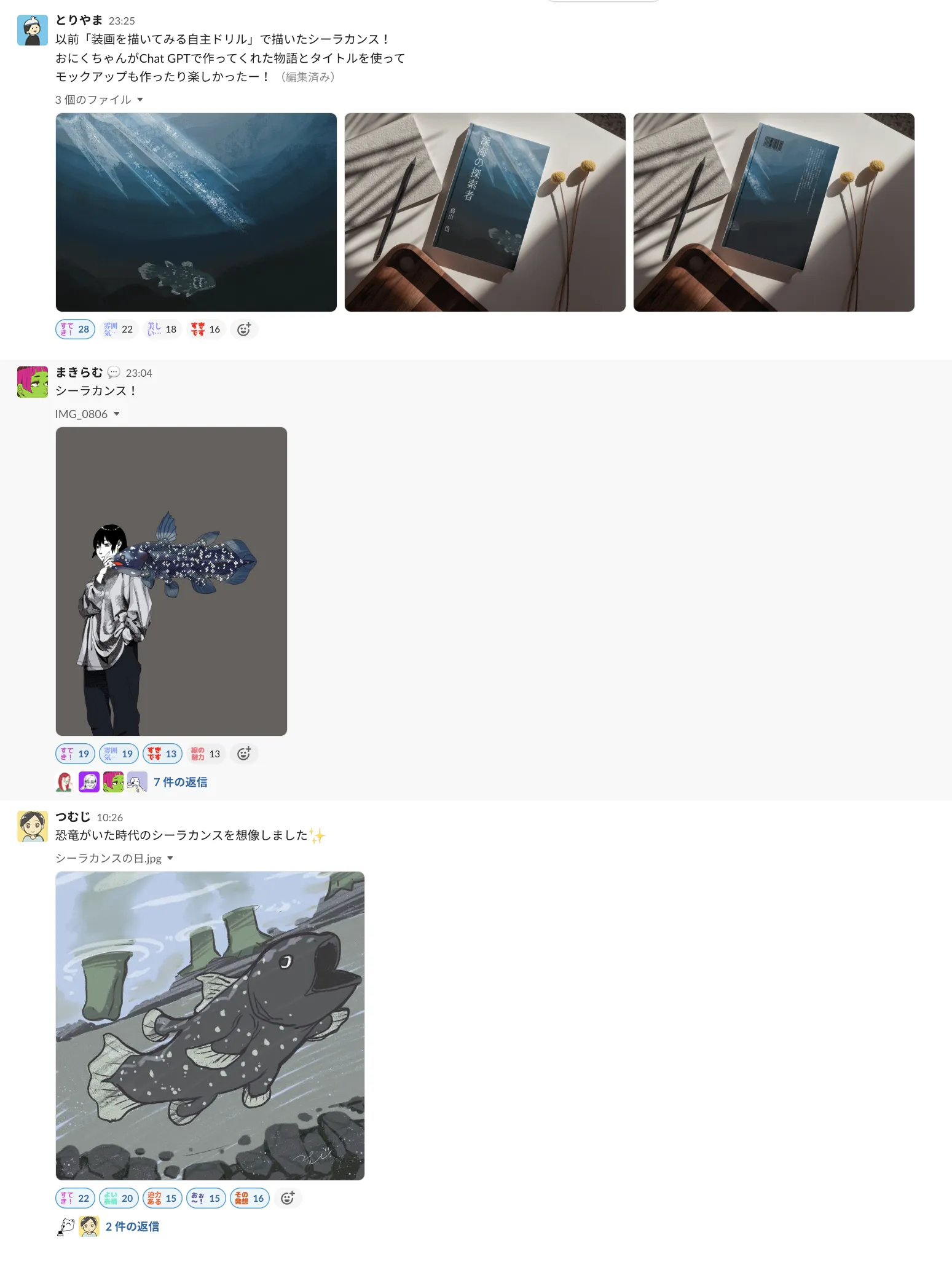The height and width of the screenshot is (1262, 952).
Task: Collapse the 3個のファイル attachments
Action: tap(140, 100)
